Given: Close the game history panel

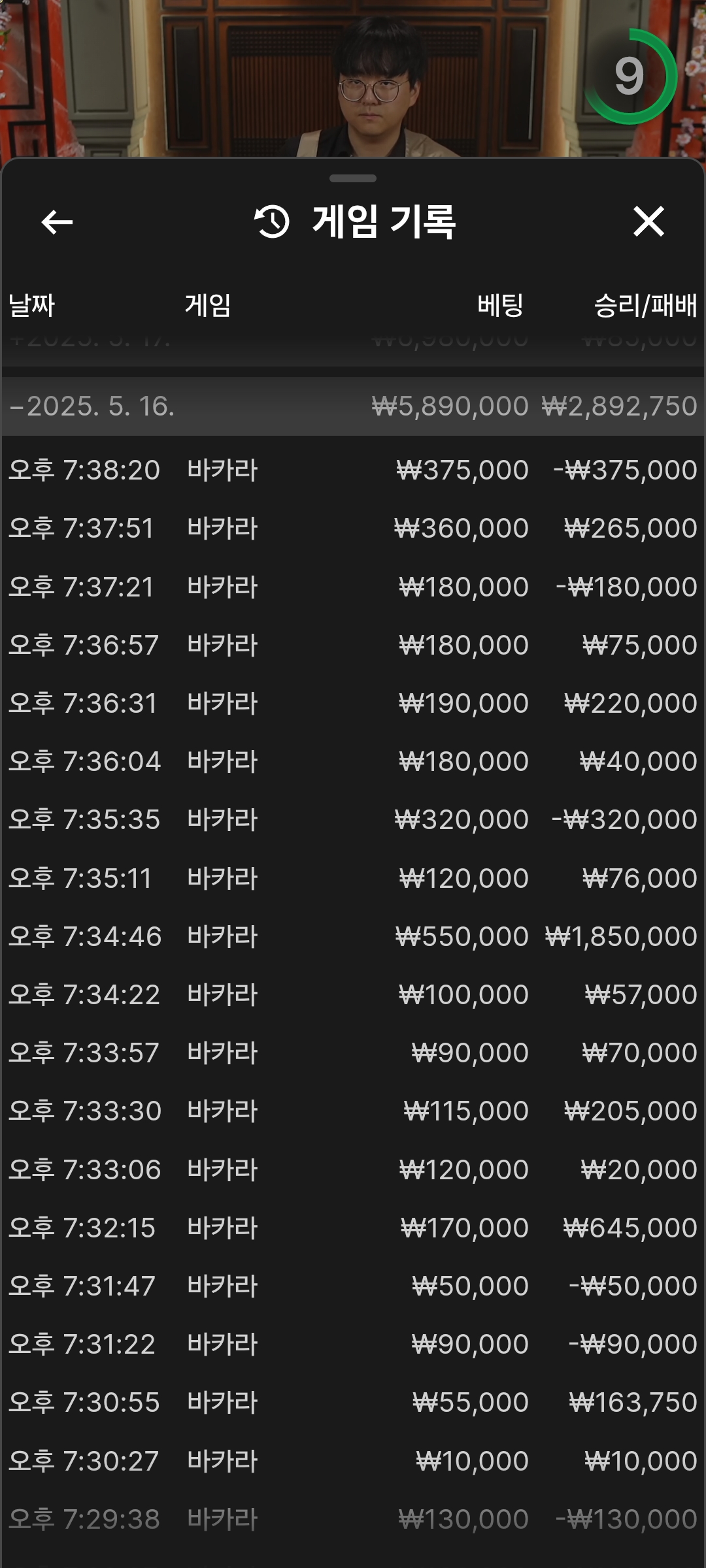Looking at the screenshot, I should pos(648,221).
